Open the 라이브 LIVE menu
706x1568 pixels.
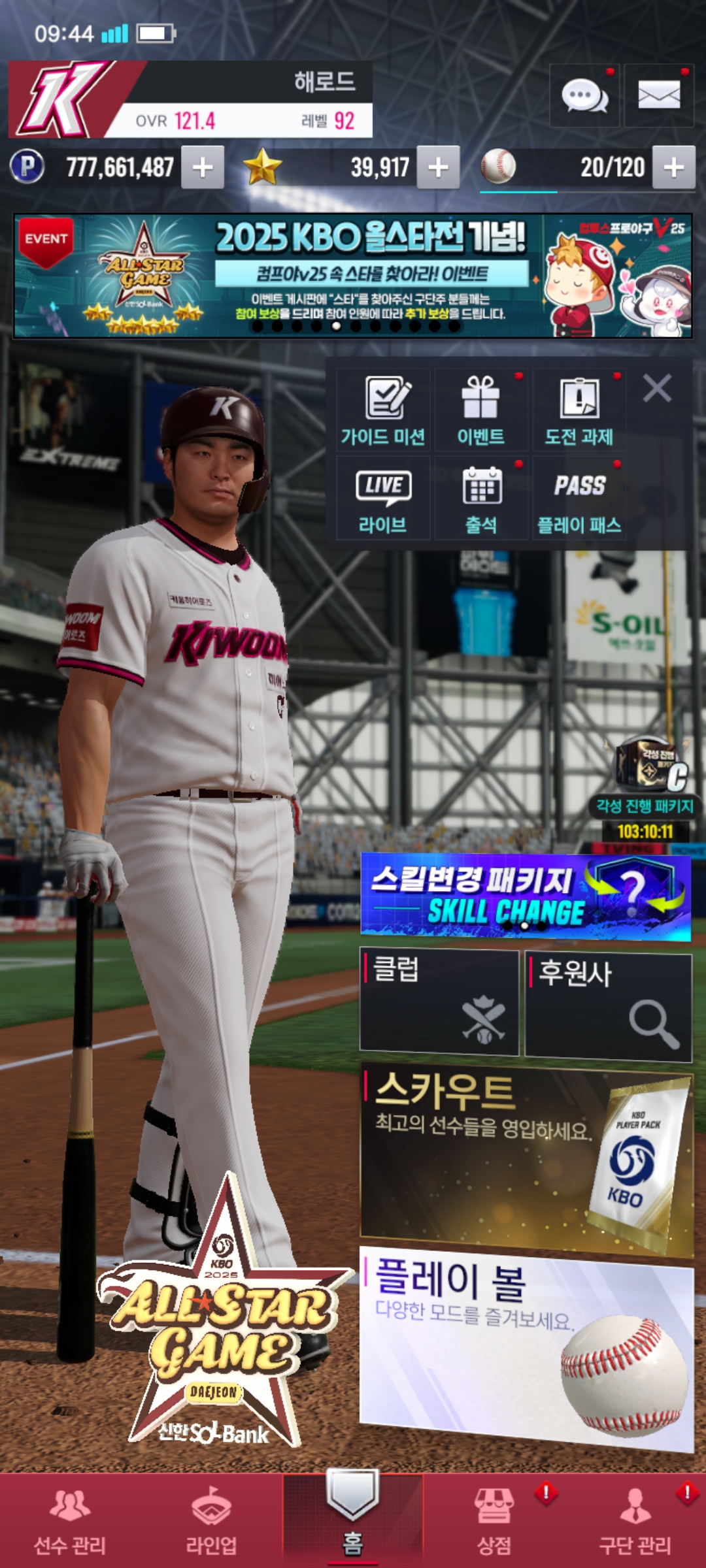point(383,498)
